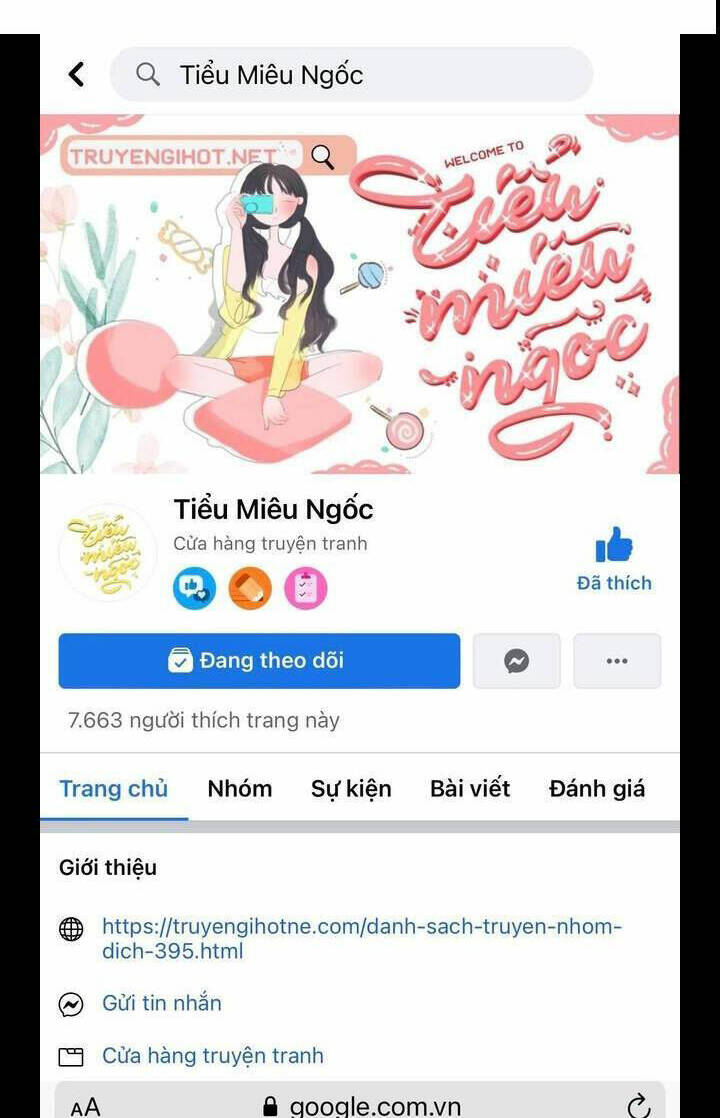Tap Gửi tin nhắn link

coord(162,1003)
